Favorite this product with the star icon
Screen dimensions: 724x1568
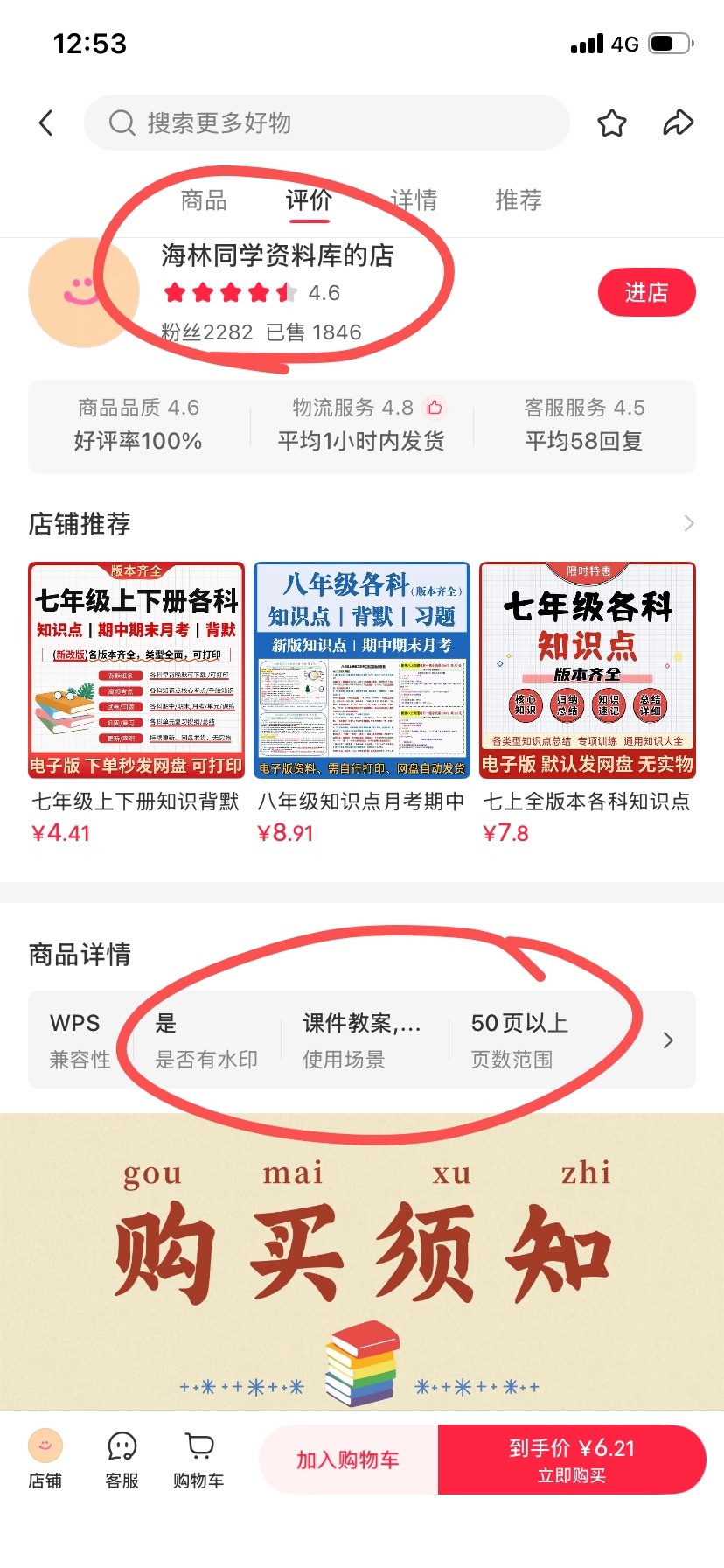pos(612,123)
